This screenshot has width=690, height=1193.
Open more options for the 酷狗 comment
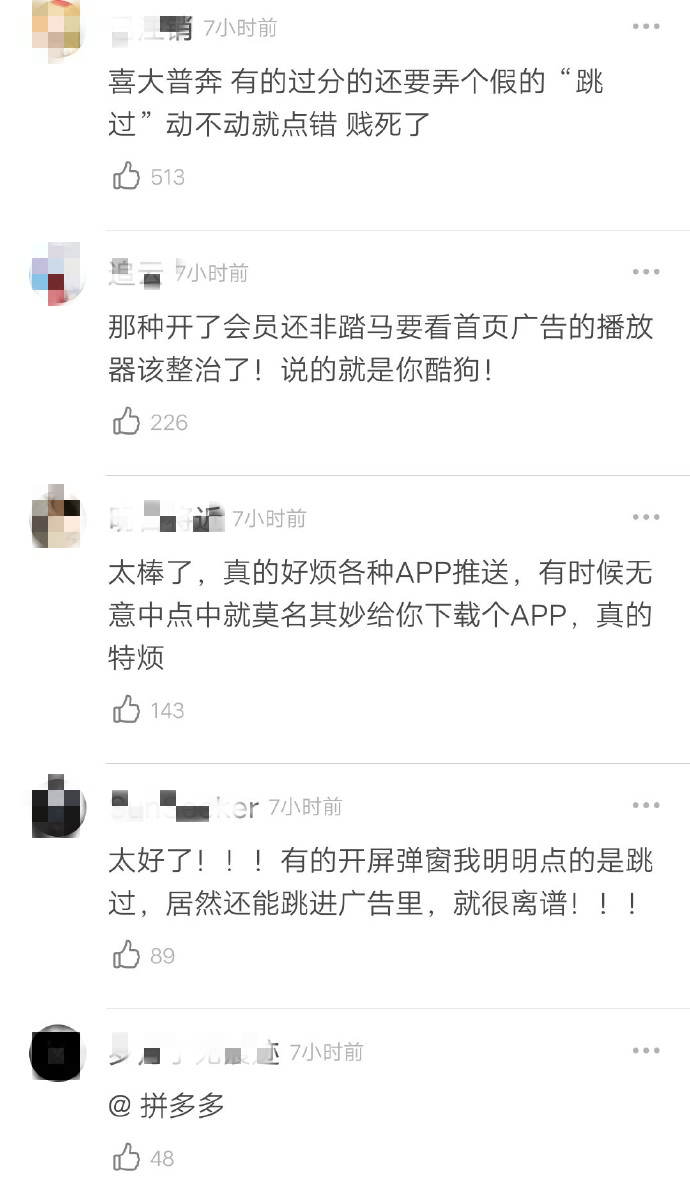click(x=646, y=272)
